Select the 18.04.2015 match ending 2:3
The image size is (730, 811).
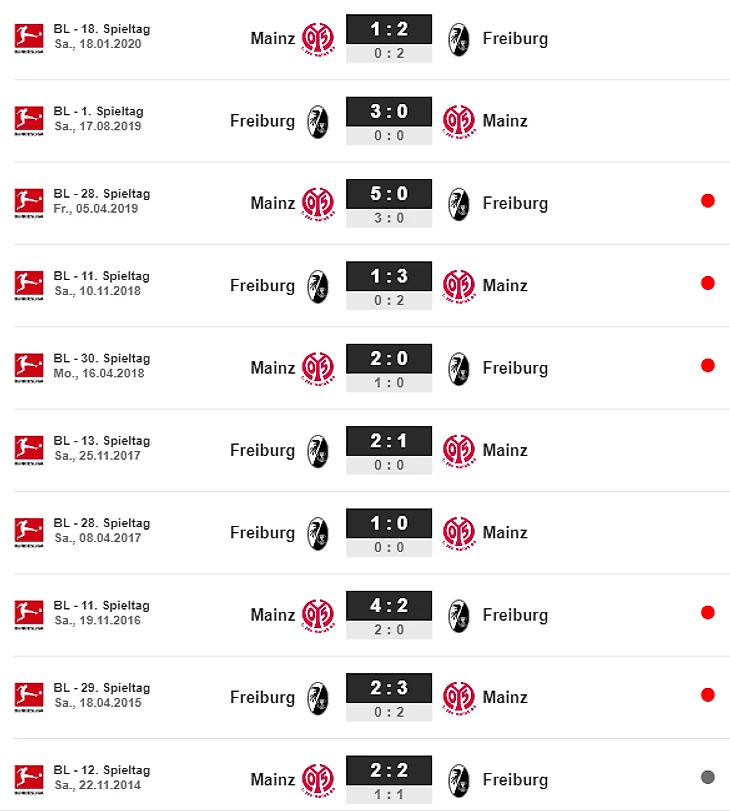point(389,689)
